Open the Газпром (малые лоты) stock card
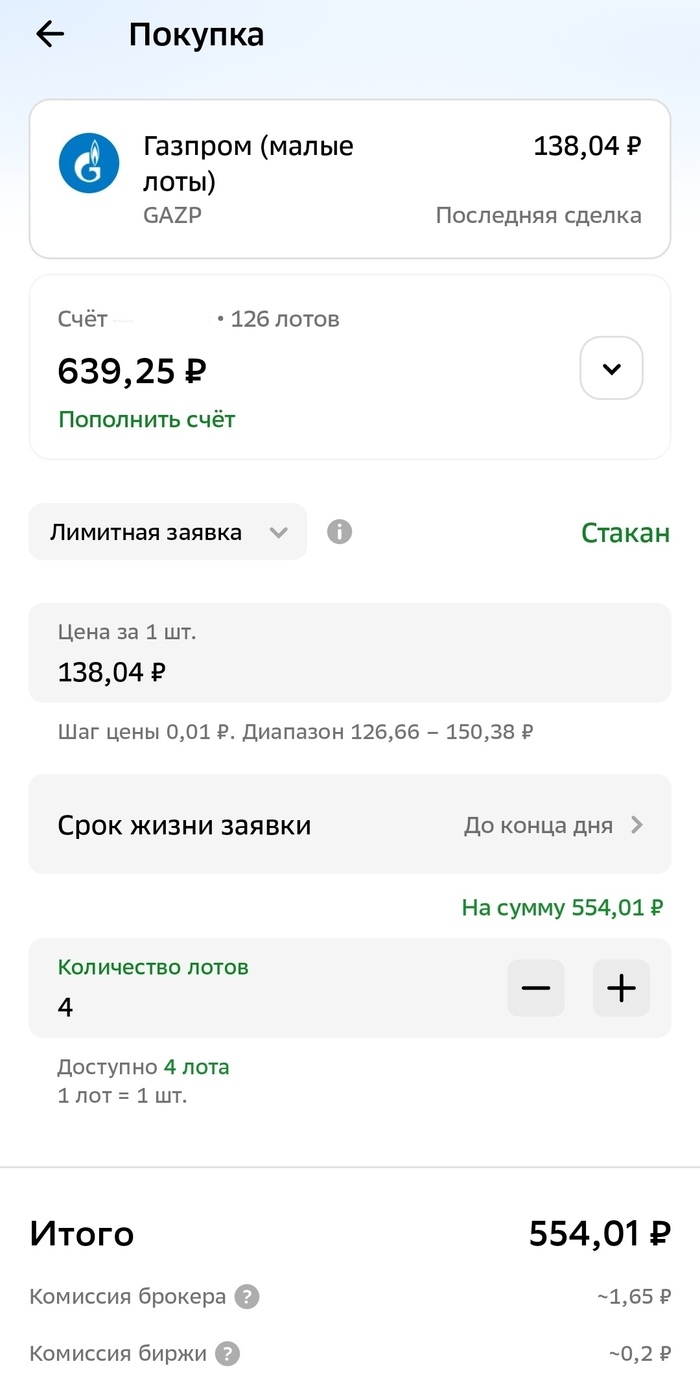The height and width of the screenshot is (1390, 700). pos(349,179)
